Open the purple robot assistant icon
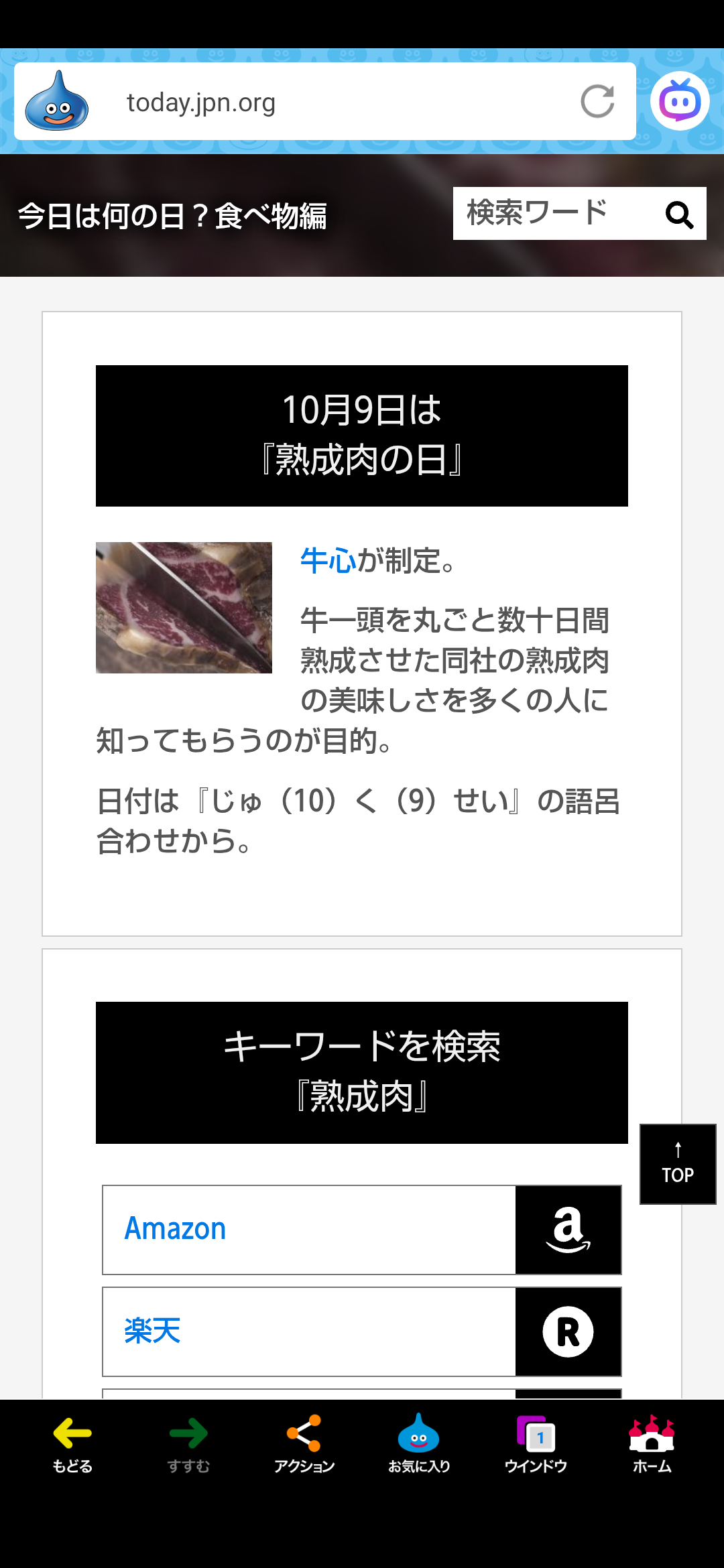This screenshot has height=1568, width=724. coord(679,101)
